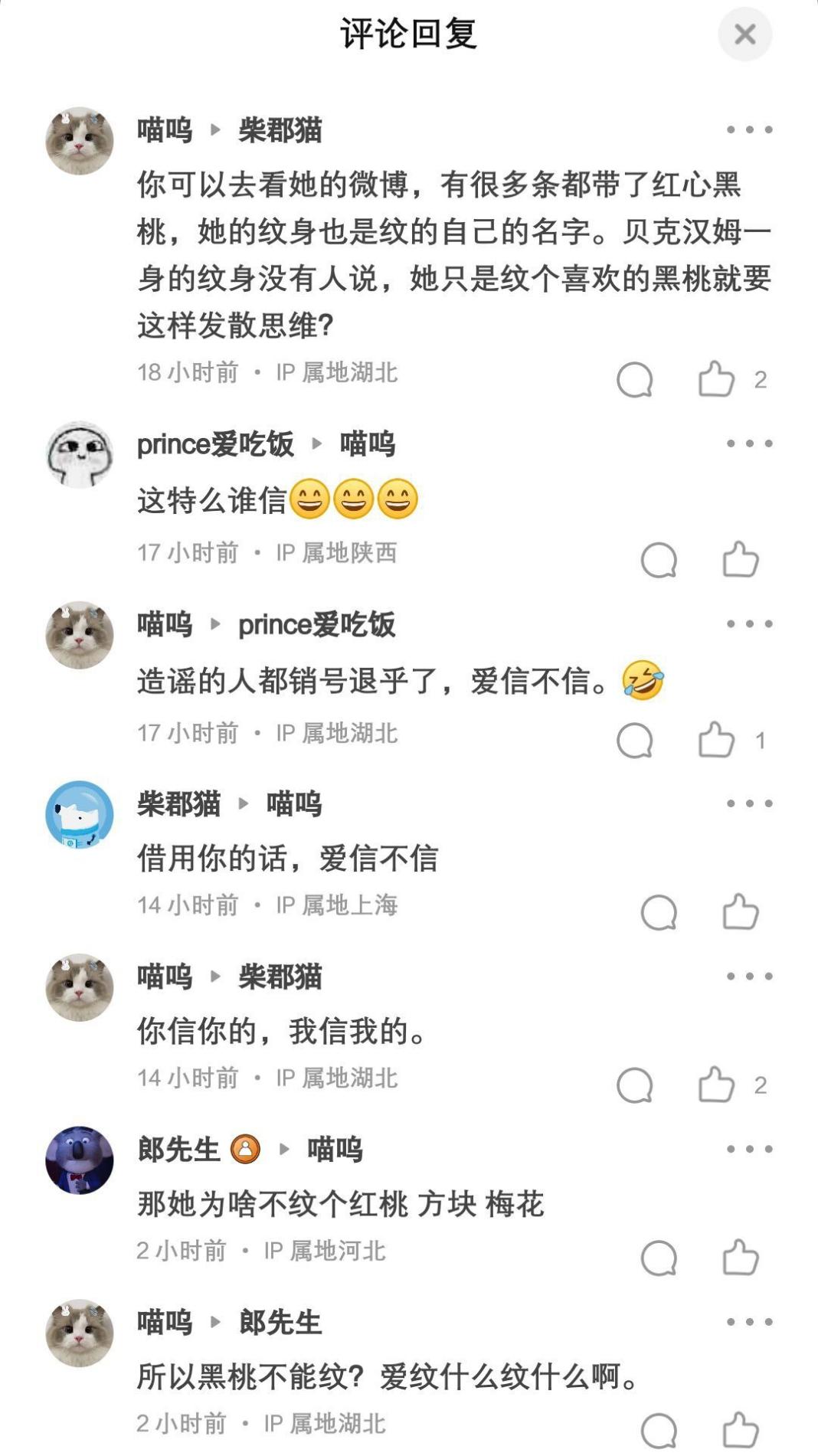Open 郎先生's profile avatar
This screenshot has width=818, height=1456.
80,1160
